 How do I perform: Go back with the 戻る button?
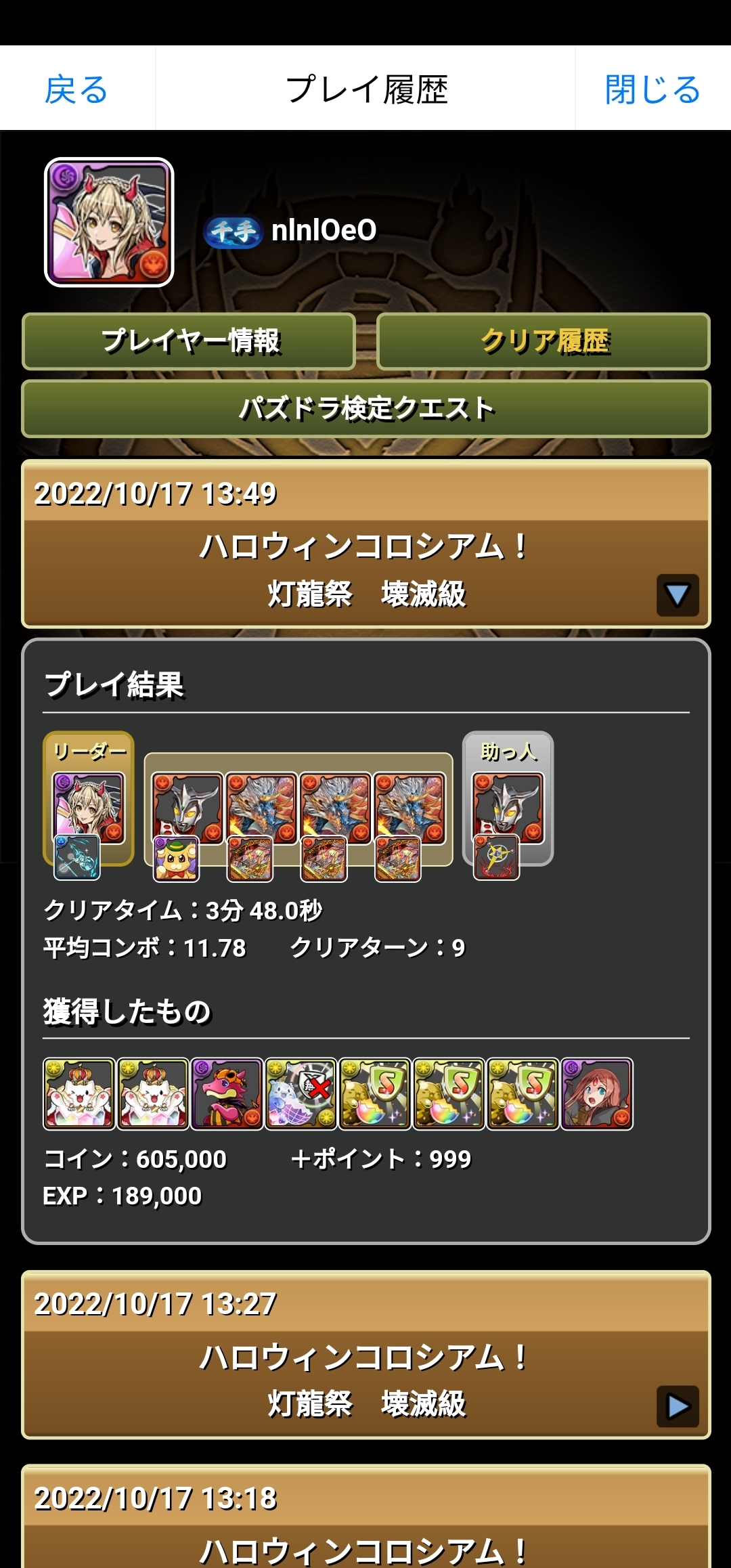click(x=76, y=89)
